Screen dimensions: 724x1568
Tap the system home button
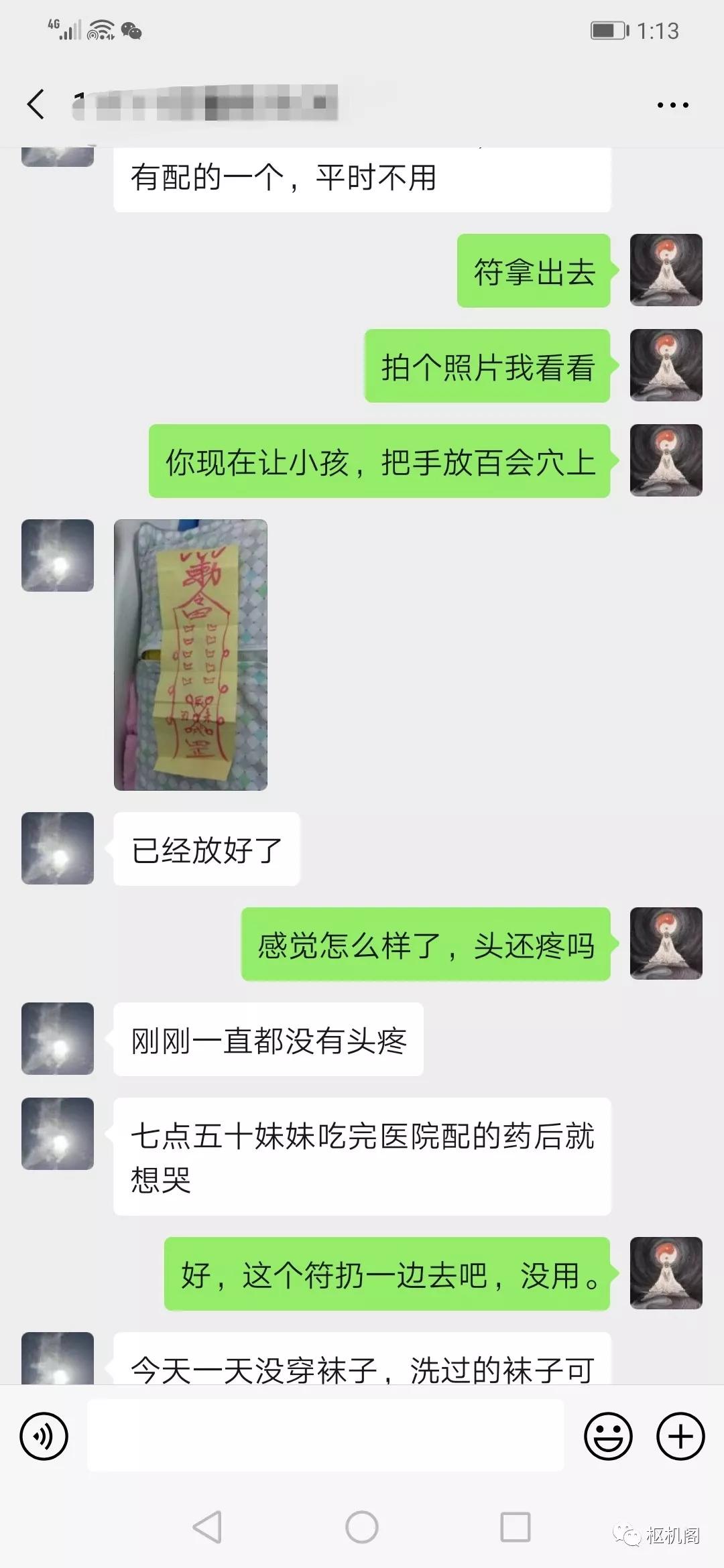362,1528
